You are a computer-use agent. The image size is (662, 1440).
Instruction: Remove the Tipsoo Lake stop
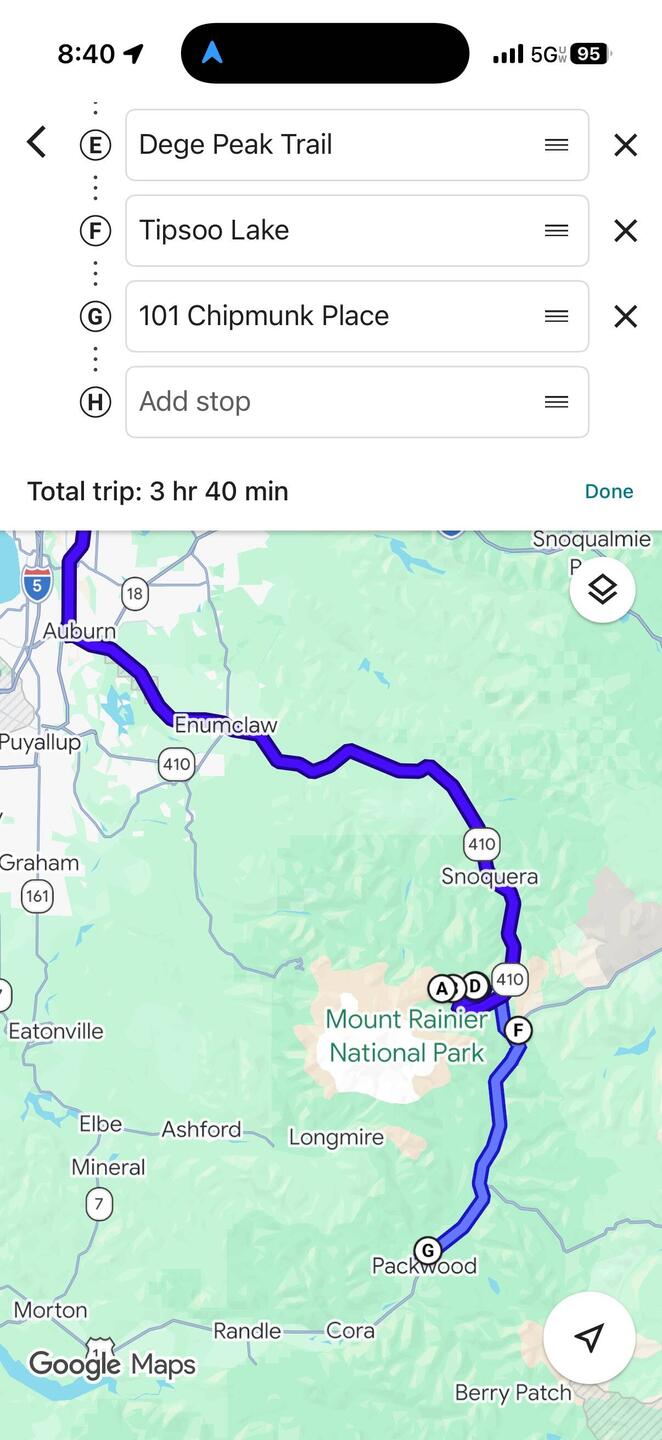tap(626, 231)
